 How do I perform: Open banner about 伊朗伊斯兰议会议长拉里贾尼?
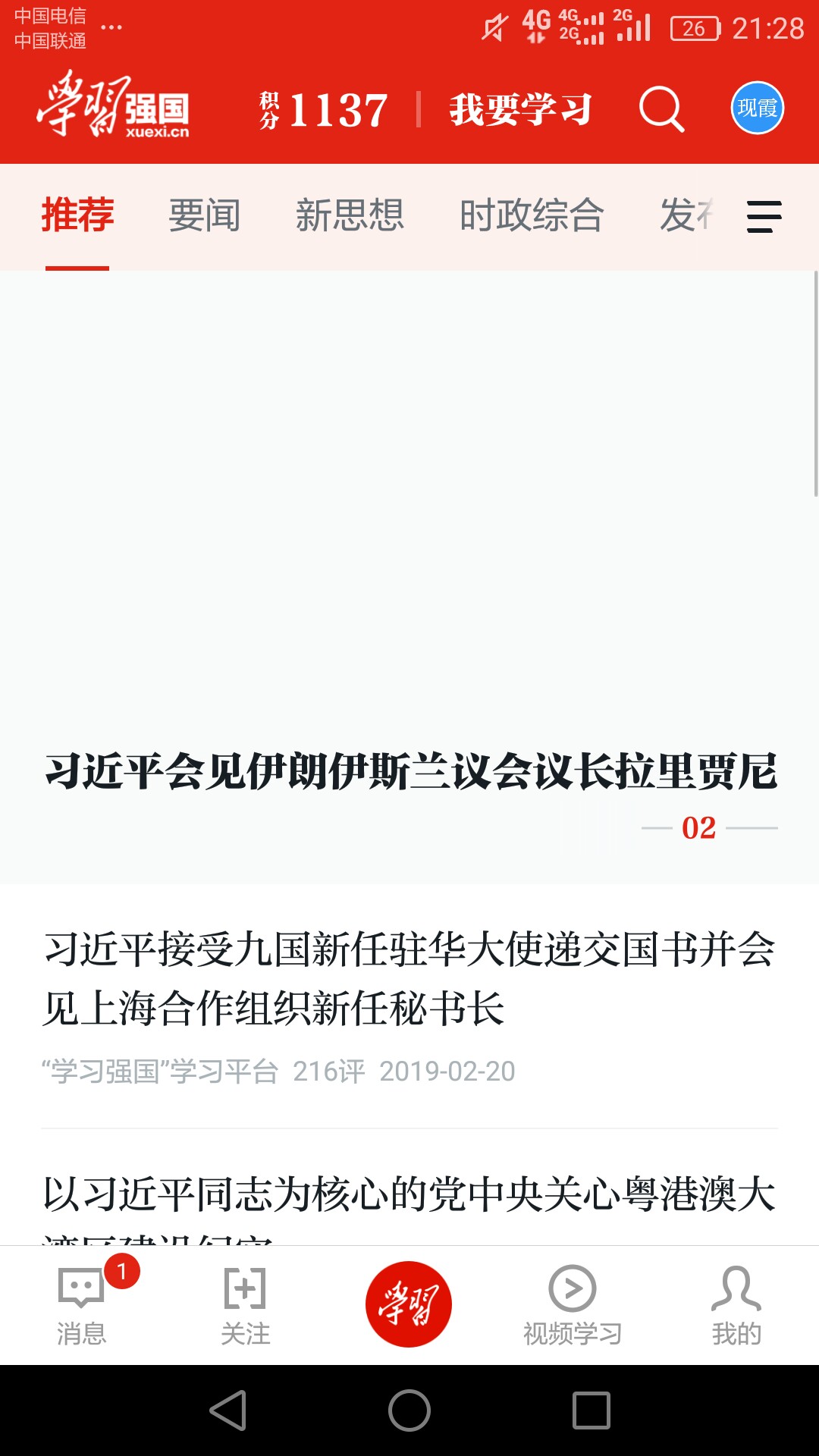410,577
